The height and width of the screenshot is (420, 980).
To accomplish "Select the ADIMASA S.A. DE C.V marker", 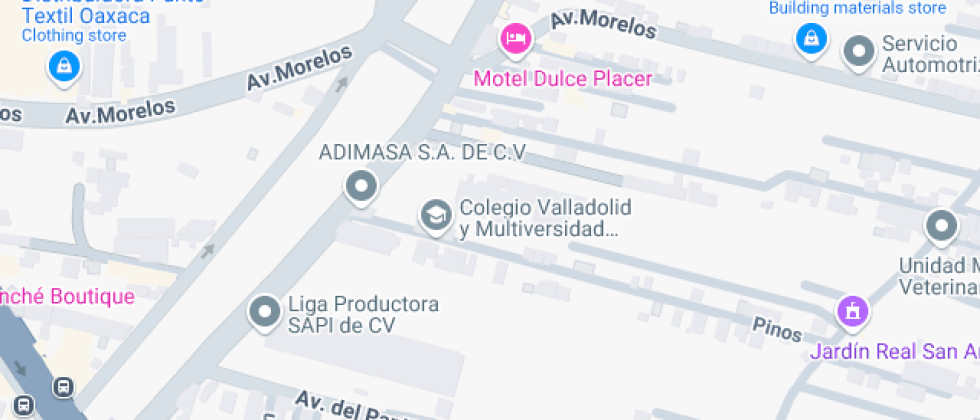I will 360,186.
